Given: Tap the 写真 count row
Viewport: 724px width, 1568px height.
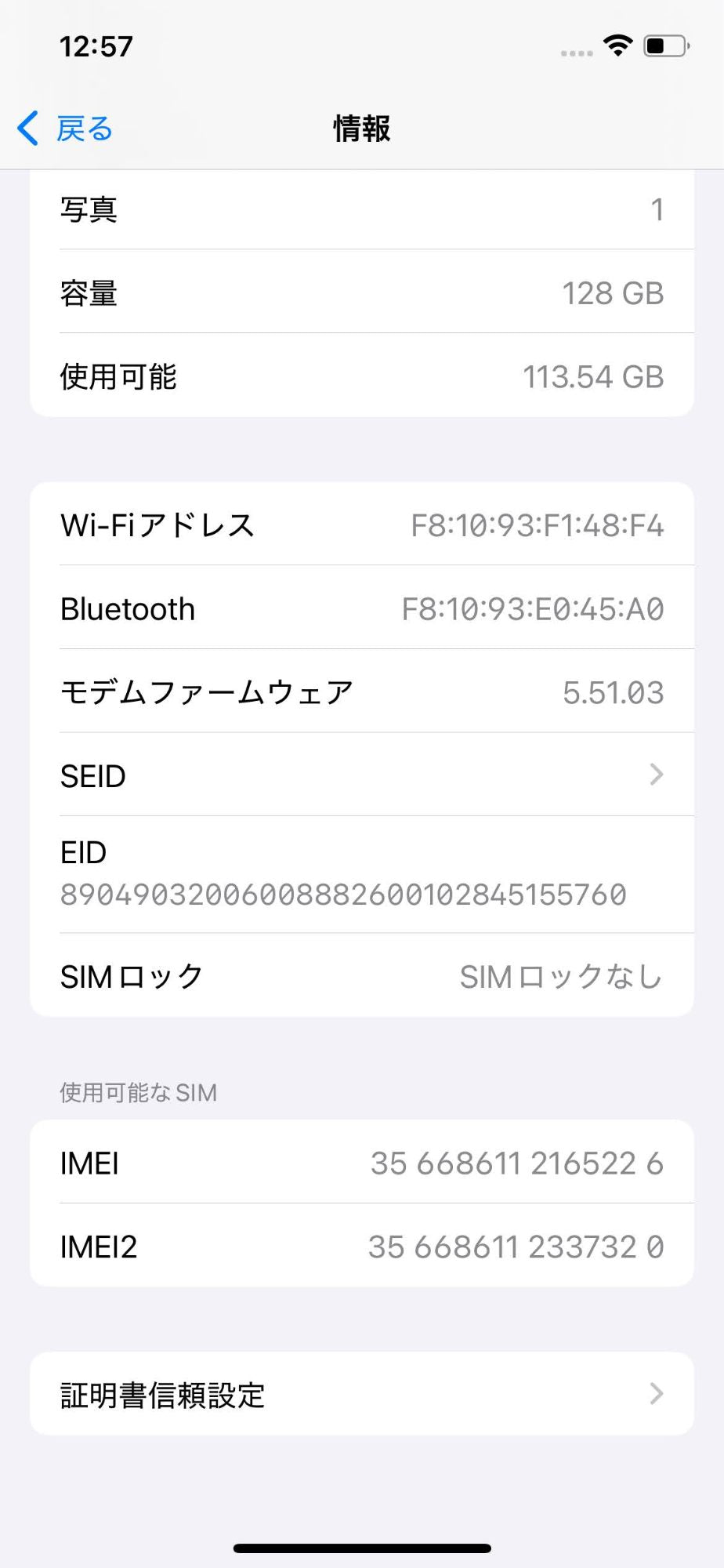Looking at the screenshot, I should [x=362, y=209].
